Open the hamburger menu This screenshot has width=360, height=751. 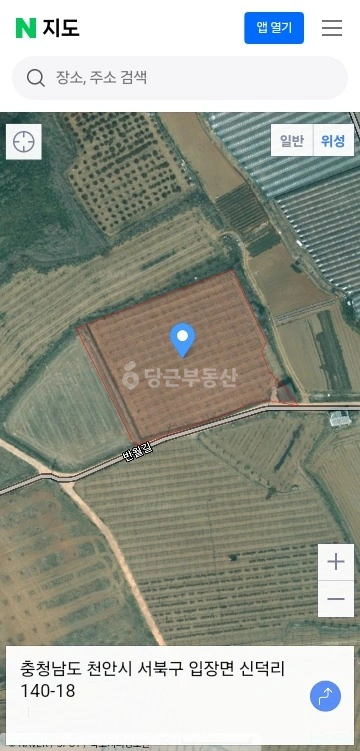(x=332, y=28)
